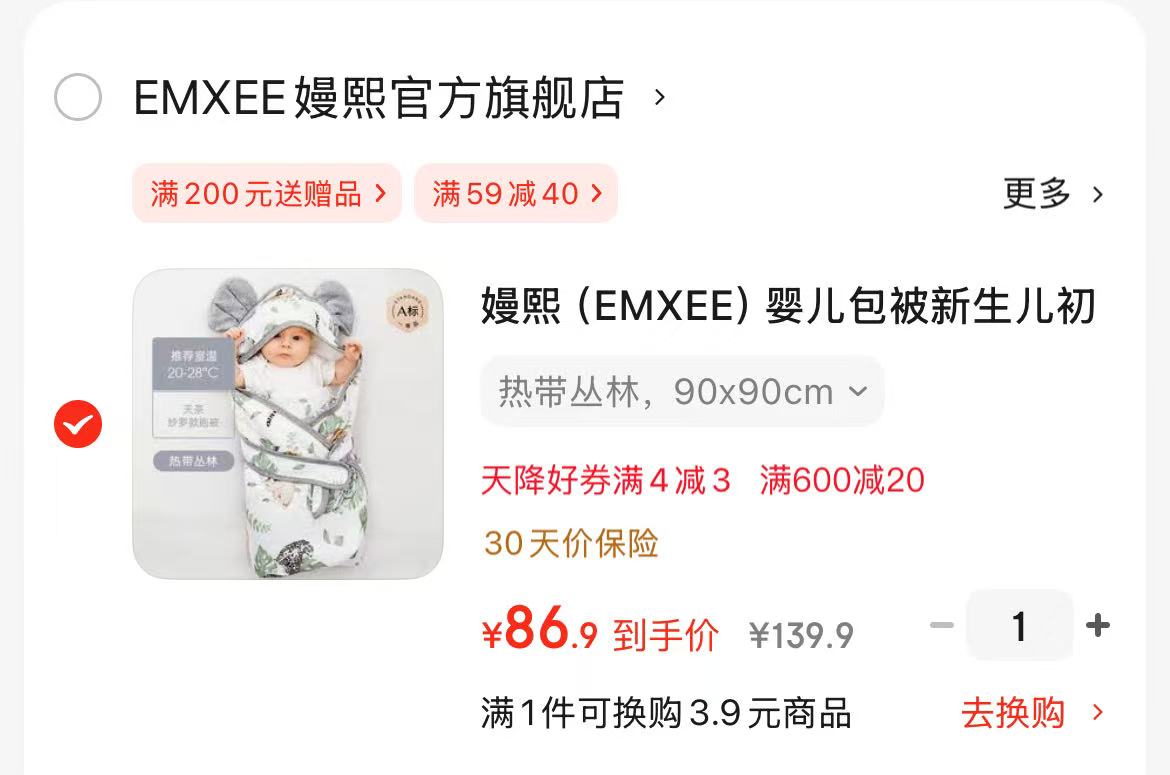Open the 嫚熙 婴儿包被 product title
The width and height of the screenshot is (1170, 775).
(788, 306)
